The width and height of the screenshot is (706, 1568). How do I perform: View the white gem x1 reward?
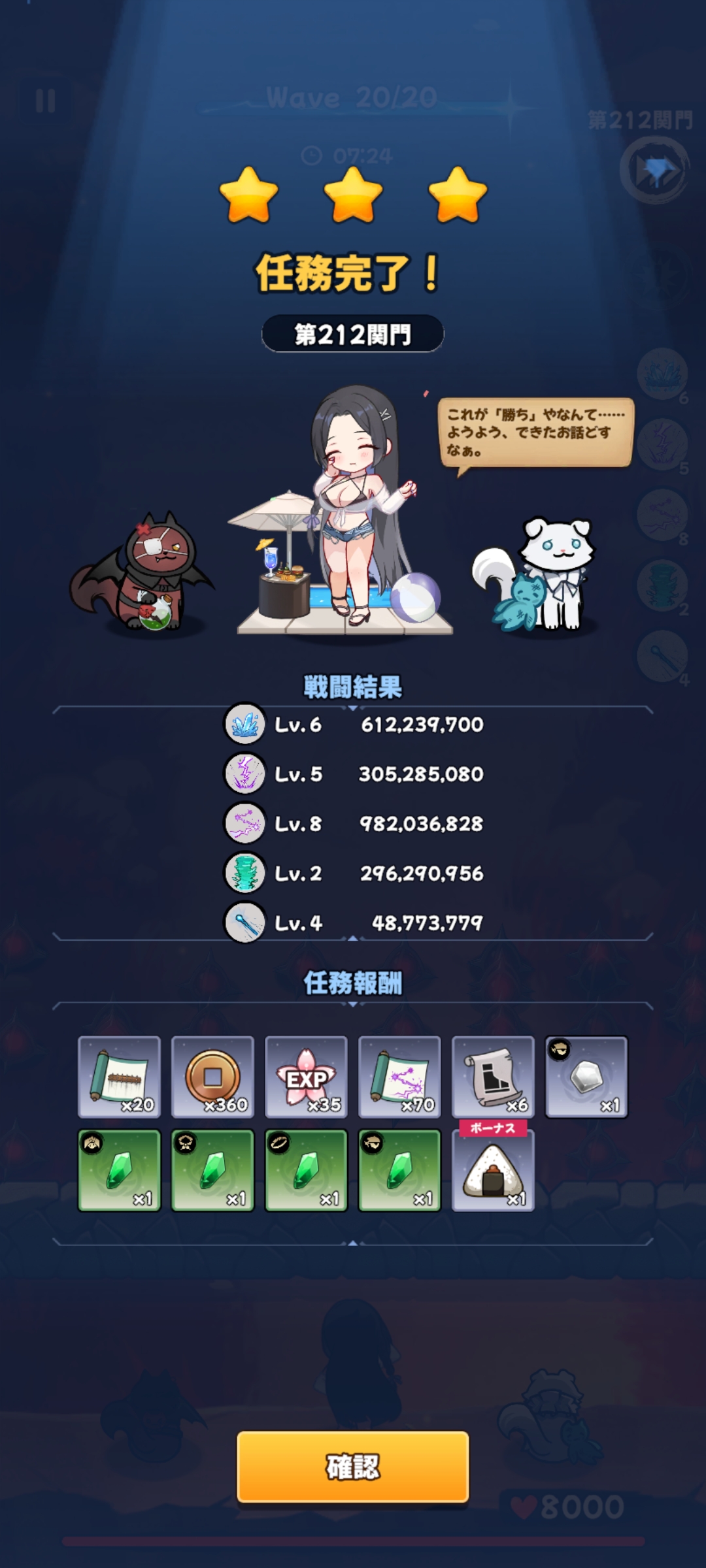pos(586,1077)
